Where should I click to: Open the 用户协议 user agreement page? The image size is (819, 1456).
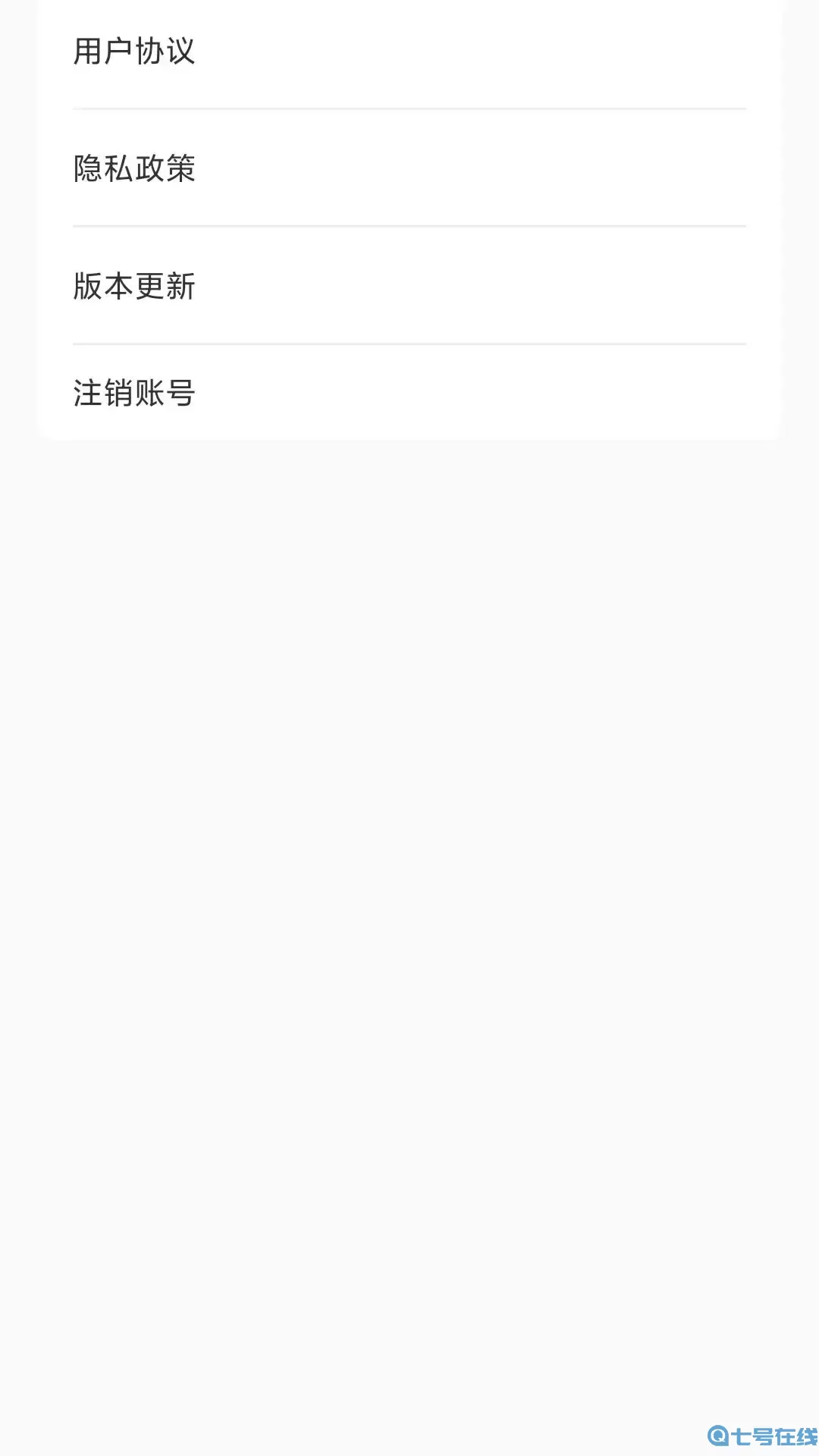[x=134, y=52]
